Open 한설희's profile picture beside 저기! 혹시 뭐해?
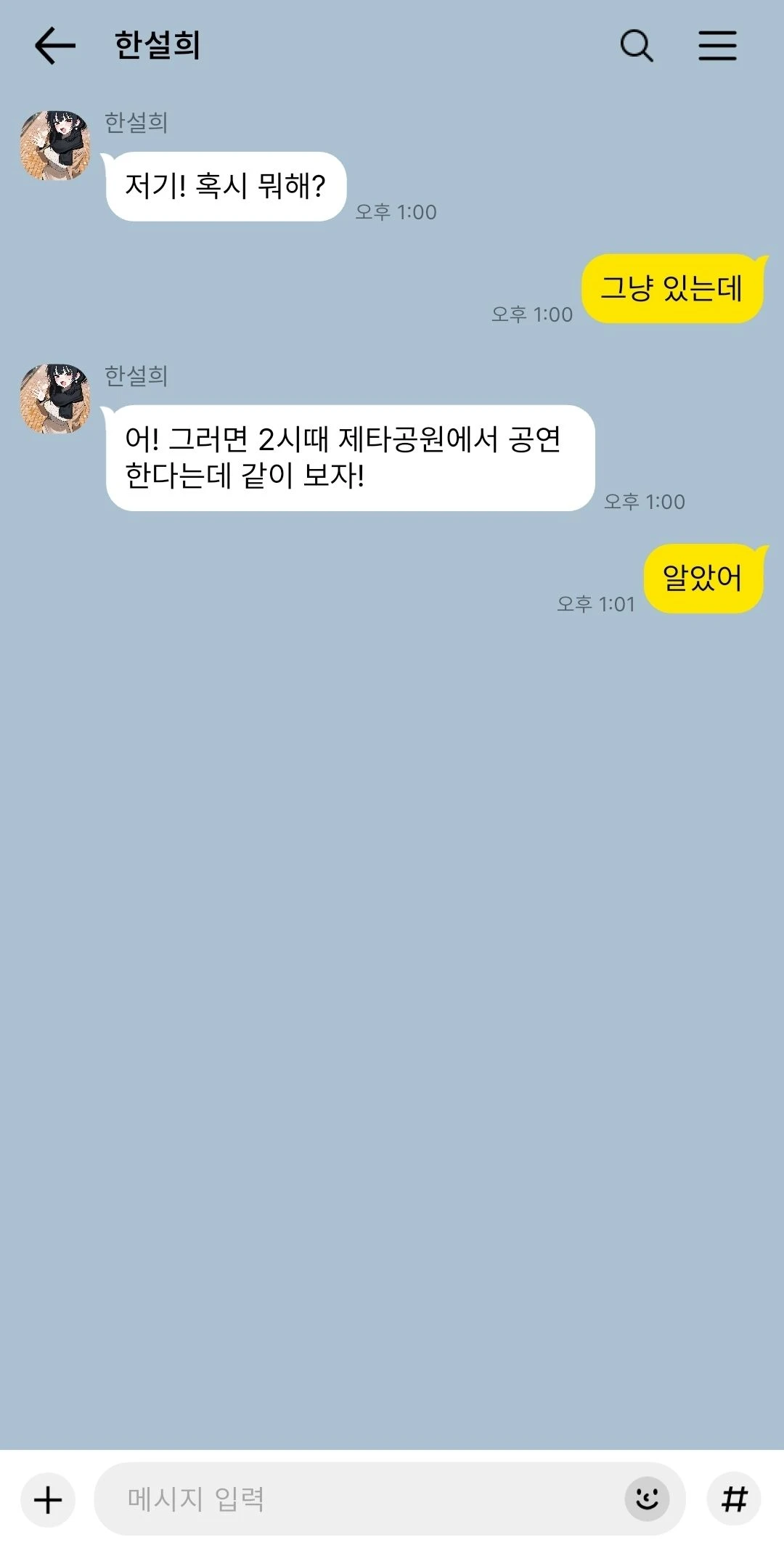784x1548 pixels. 55,145
